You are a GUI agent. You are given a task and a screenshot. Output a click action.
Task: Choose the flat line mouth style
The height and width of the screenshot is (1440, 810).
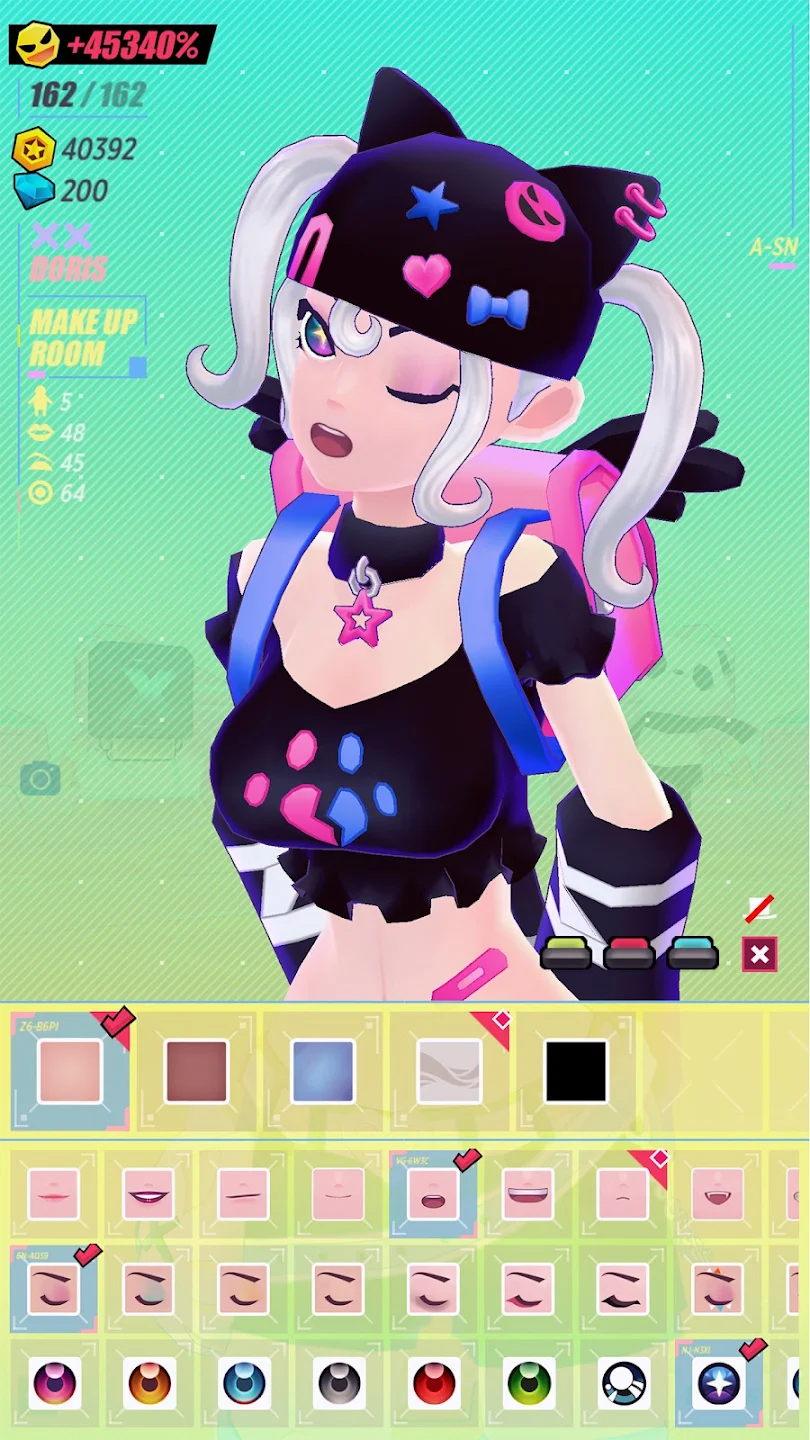[243, 1194]
